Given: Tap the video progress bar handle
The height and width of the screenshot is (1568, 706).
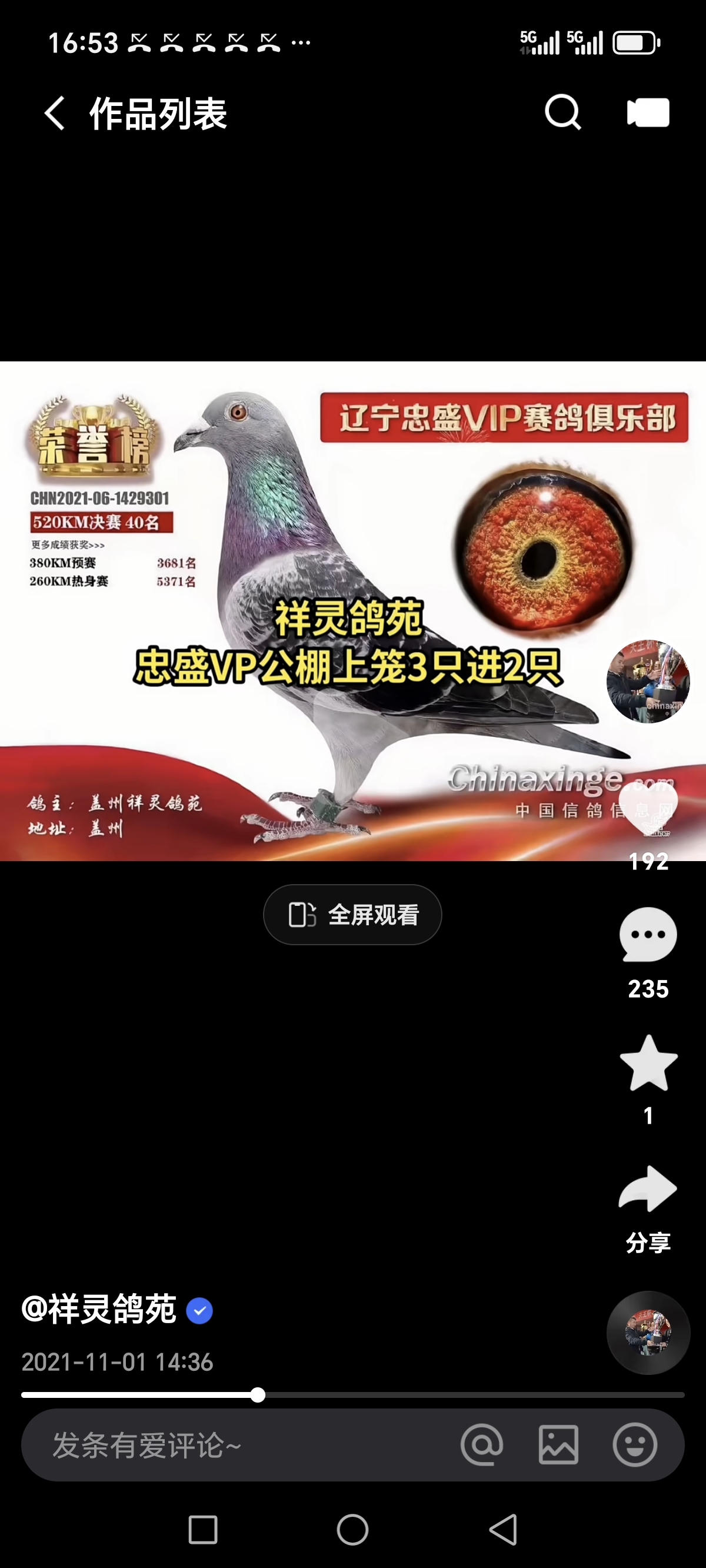Looking at the screenshot, I should coord(258,1395).
